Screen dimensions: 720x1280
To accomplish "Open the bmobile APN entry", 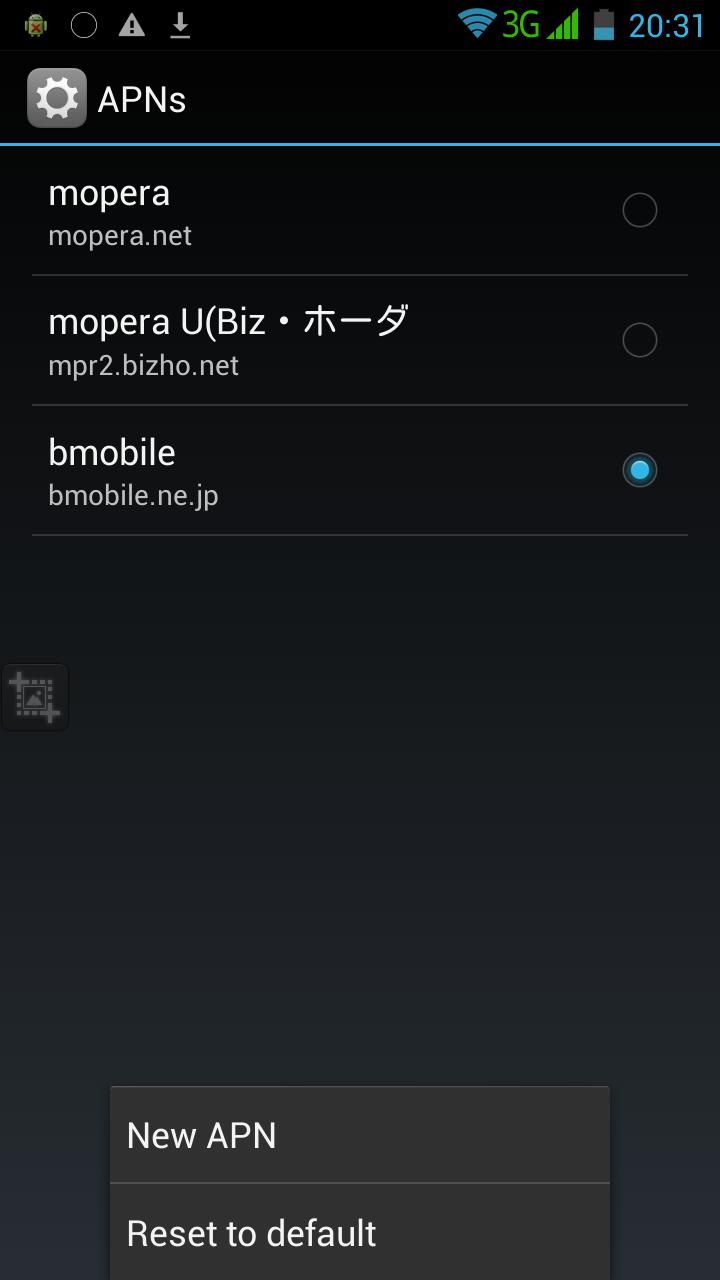I will (x=300, y=470).
